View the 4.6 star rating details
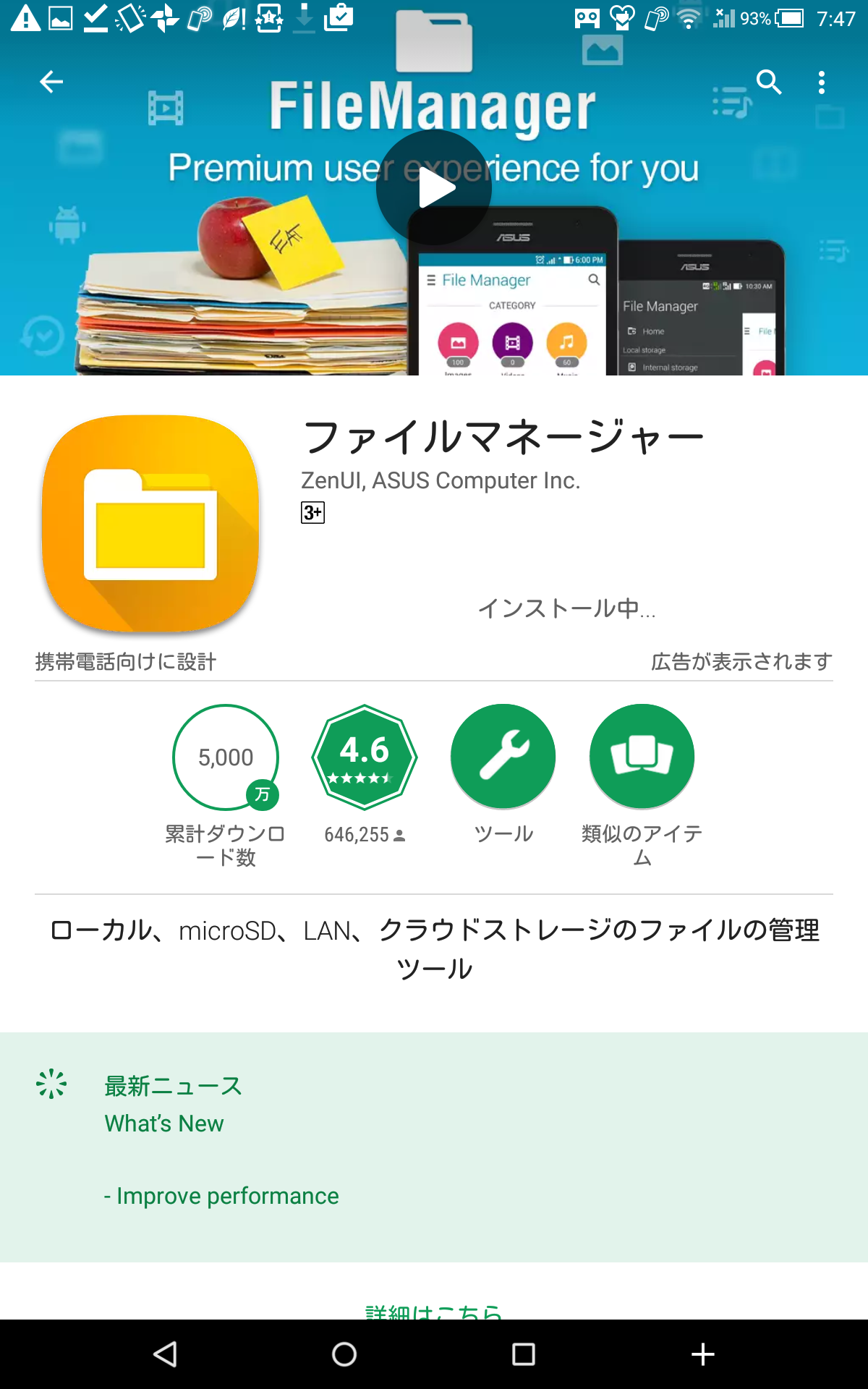Viewport: 868px width, 1389px height. point(365,757)
